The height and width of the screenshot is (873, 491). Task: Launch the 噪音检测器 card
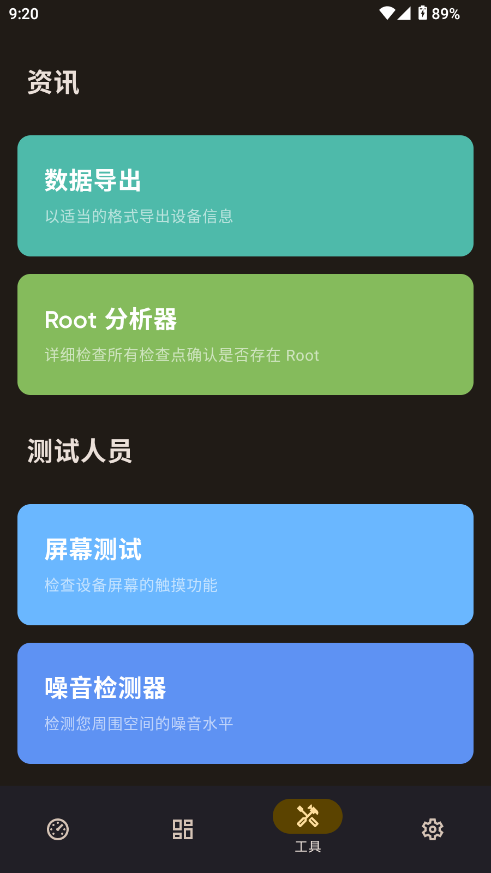coord(246,703)
